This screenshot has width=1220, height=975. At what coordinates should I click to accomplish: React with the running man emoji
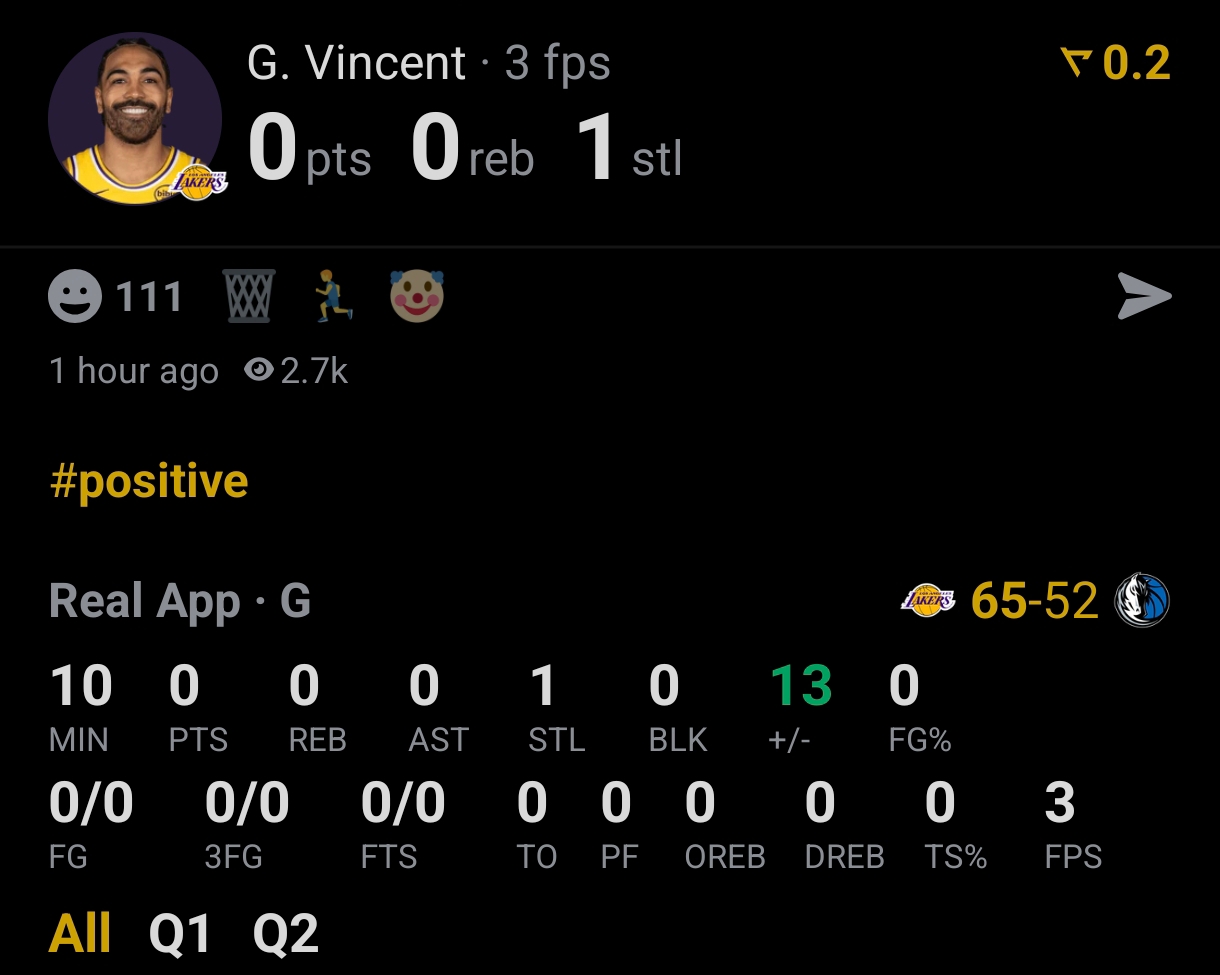tap(334, 297)
